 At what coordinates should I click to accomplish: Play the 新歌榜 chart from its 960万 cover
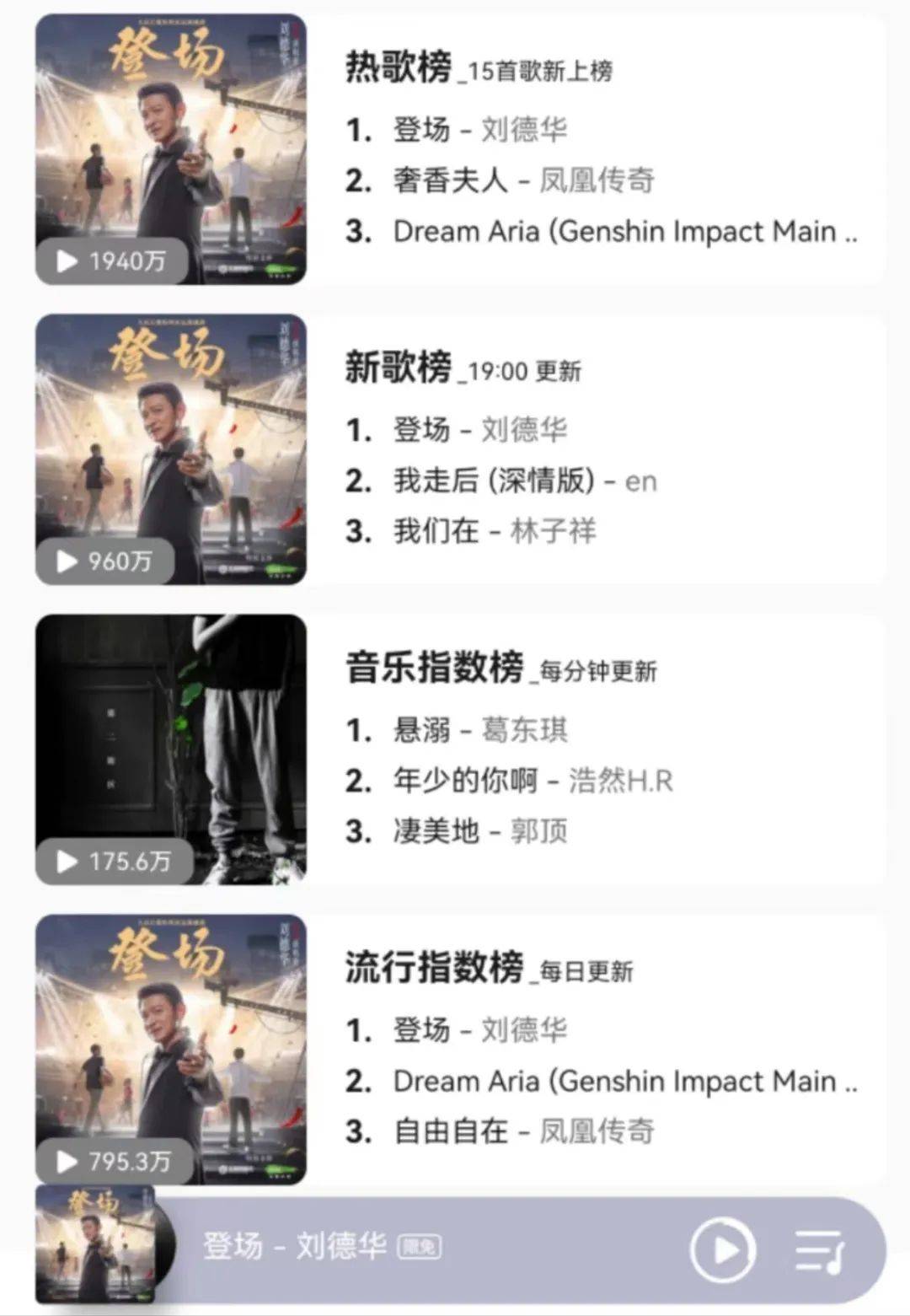67,561
